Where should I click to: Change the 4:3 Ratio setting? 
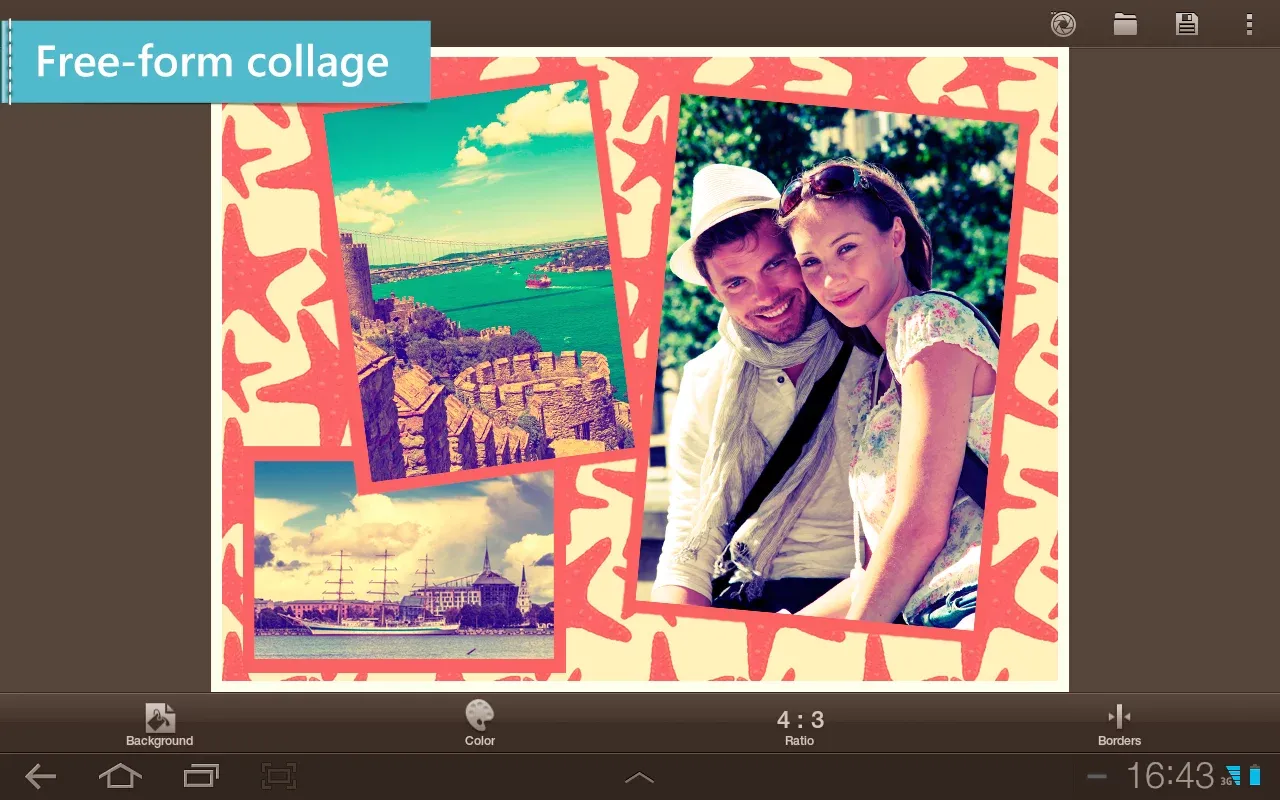pos(800,727)
